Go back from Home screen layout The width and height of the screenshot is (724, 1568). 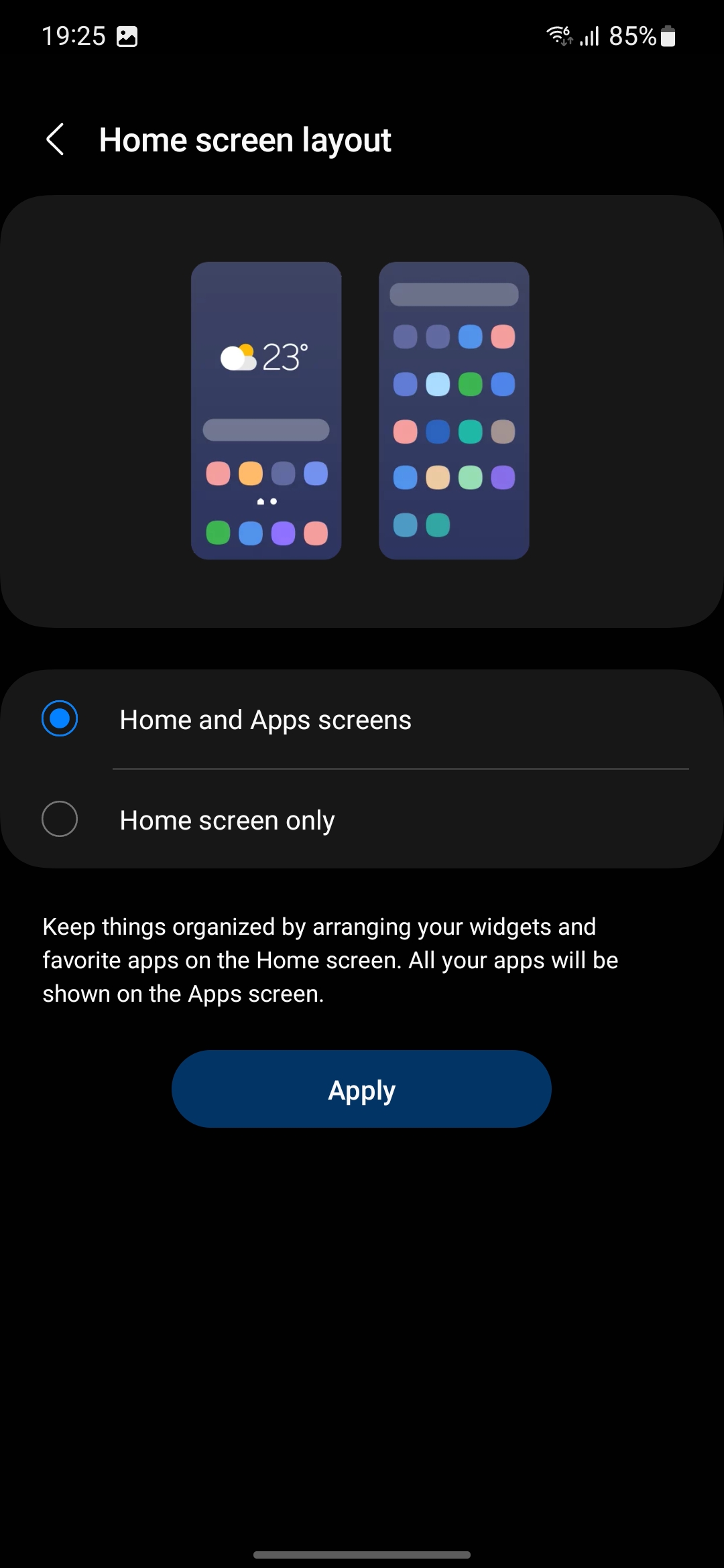[56, 139]
